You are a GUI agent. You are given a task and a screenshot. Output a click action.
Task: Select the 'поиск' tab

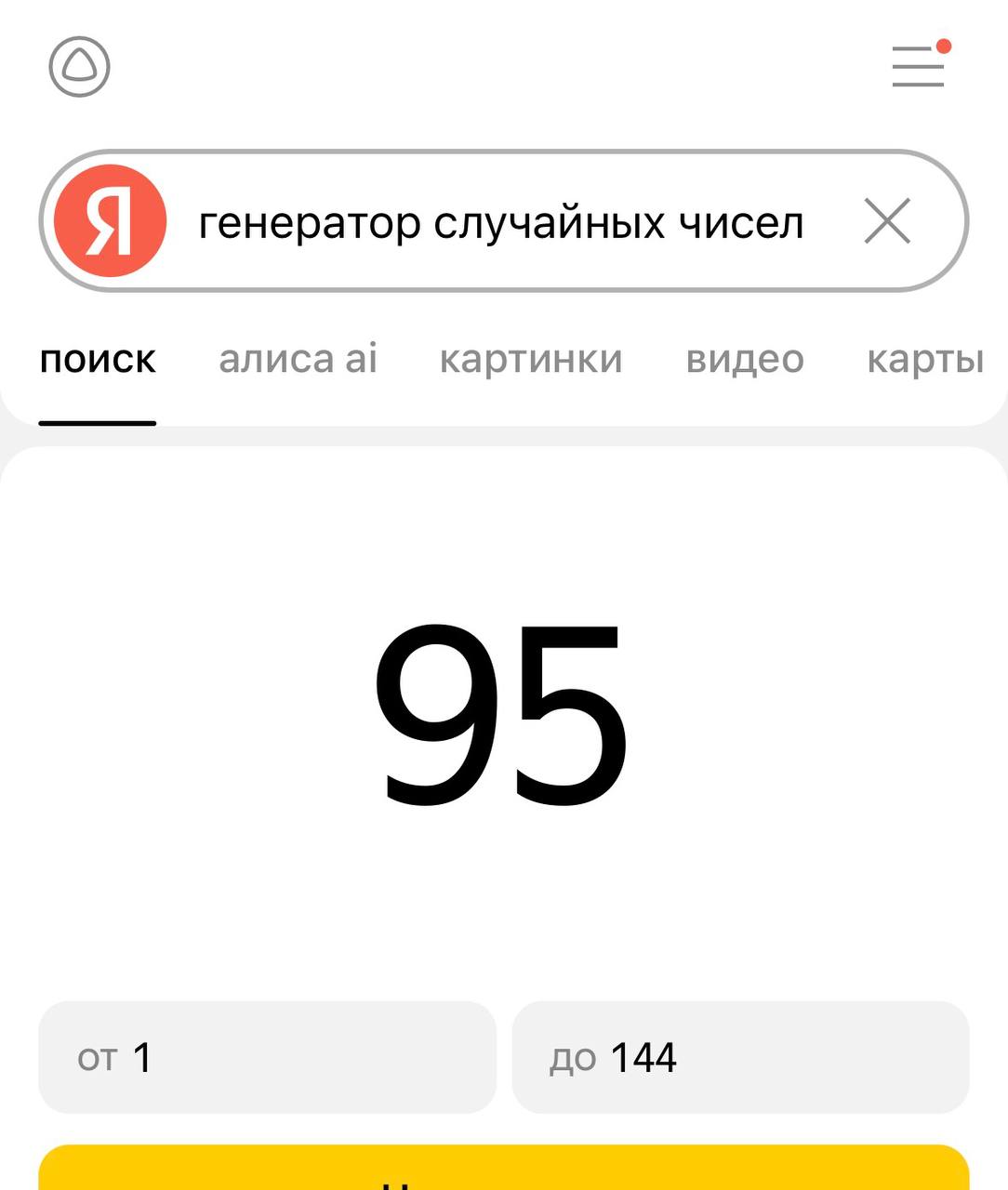pos(98,360)
